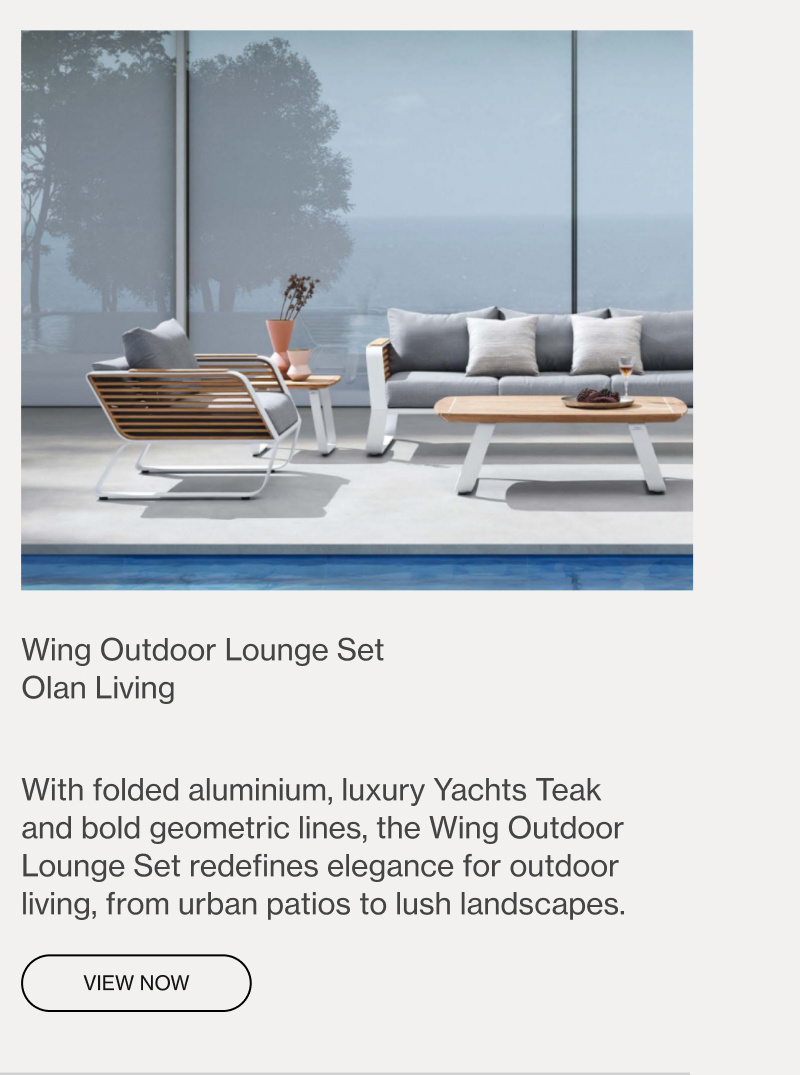Open the Wing Outdoor Lounge Set image
The height and width of the screenshot is (1075, 800).
click(357, 310)
